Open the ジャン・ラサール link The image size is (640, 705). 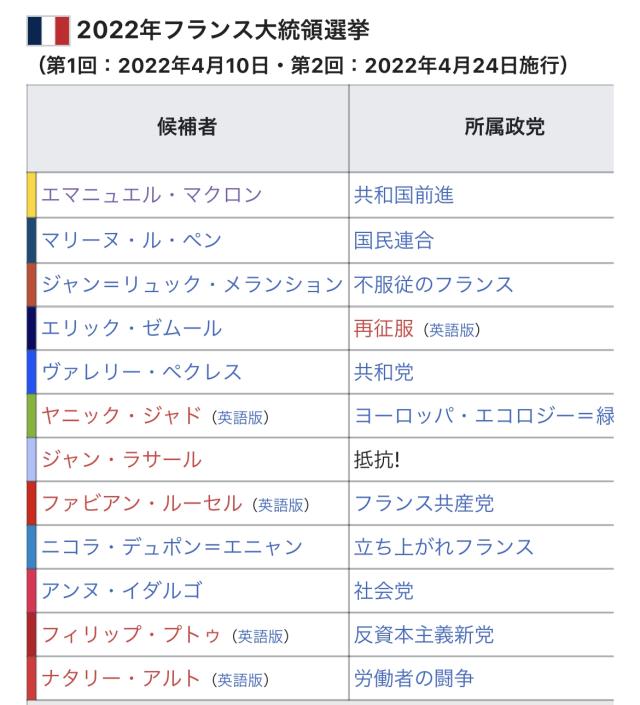[121, 460]
